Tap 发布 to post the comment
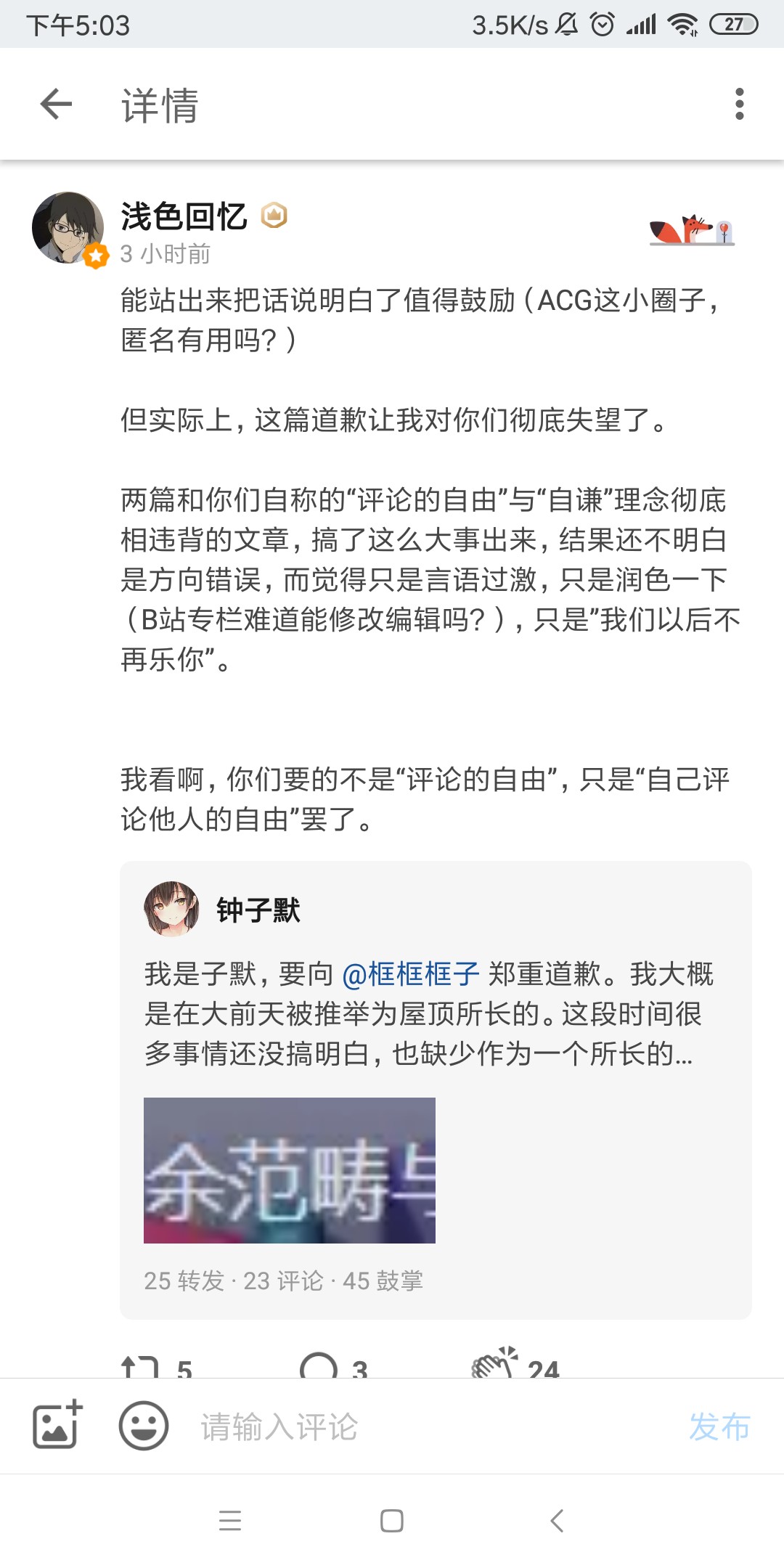This screenshot has height=1568, width=784. pos(719,1427)
